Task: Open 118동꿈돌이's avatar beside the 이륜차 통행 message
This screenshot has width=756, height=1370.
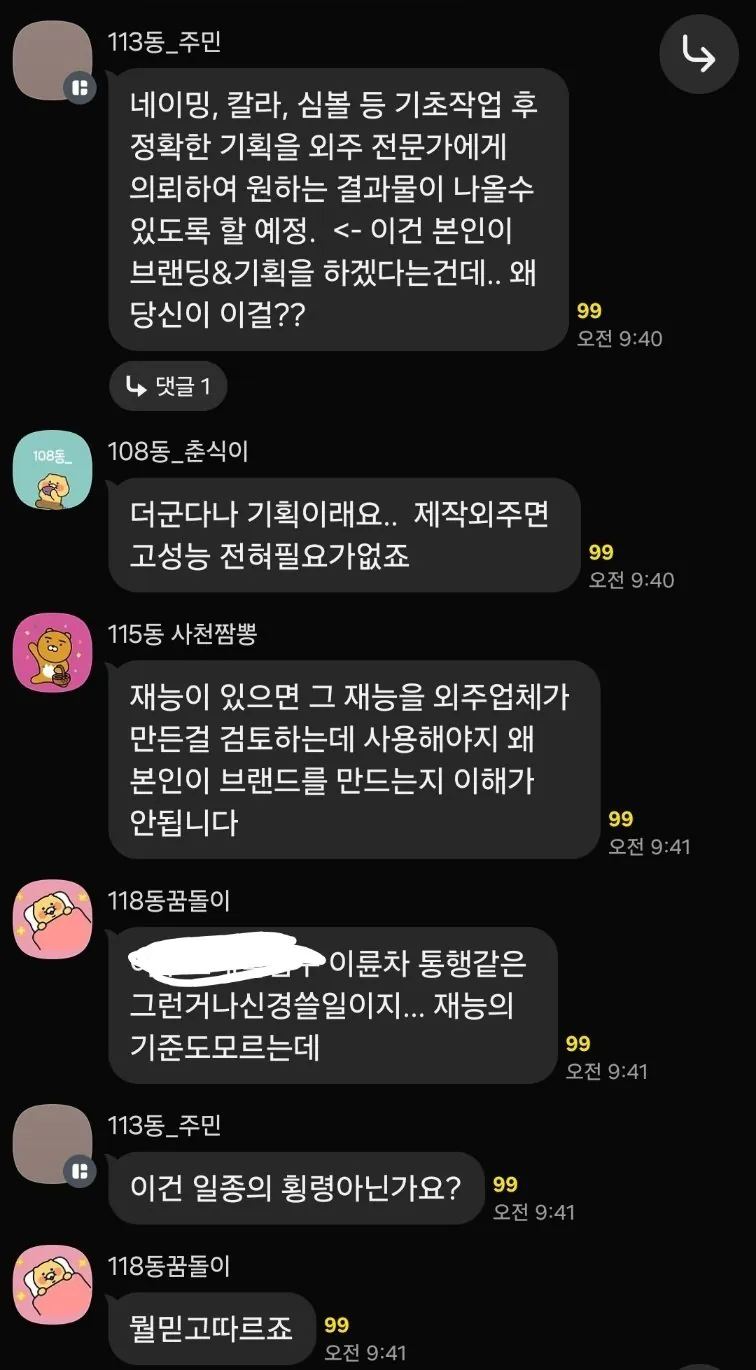Action: [52, 920]
